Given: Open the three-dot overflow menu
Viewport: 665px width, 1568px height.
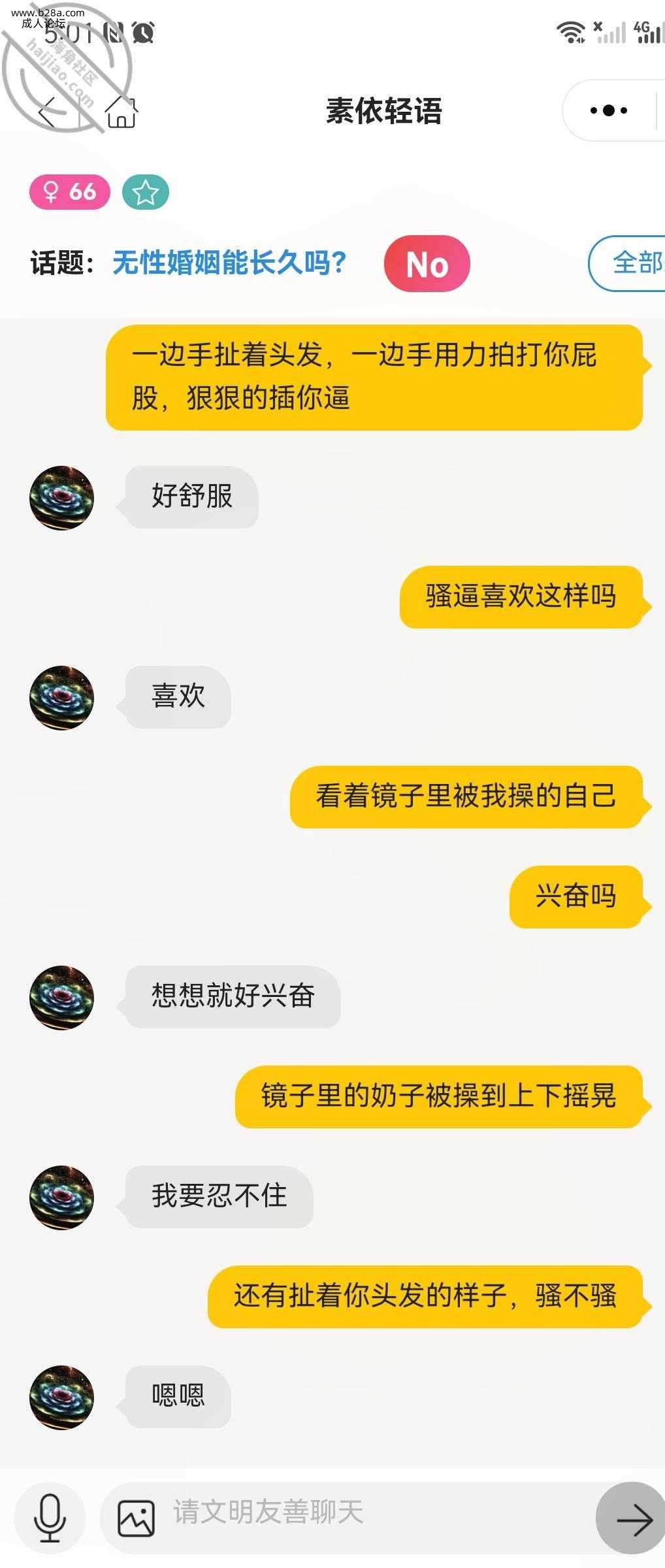Looking at the screenshot, I should point(608,110).
